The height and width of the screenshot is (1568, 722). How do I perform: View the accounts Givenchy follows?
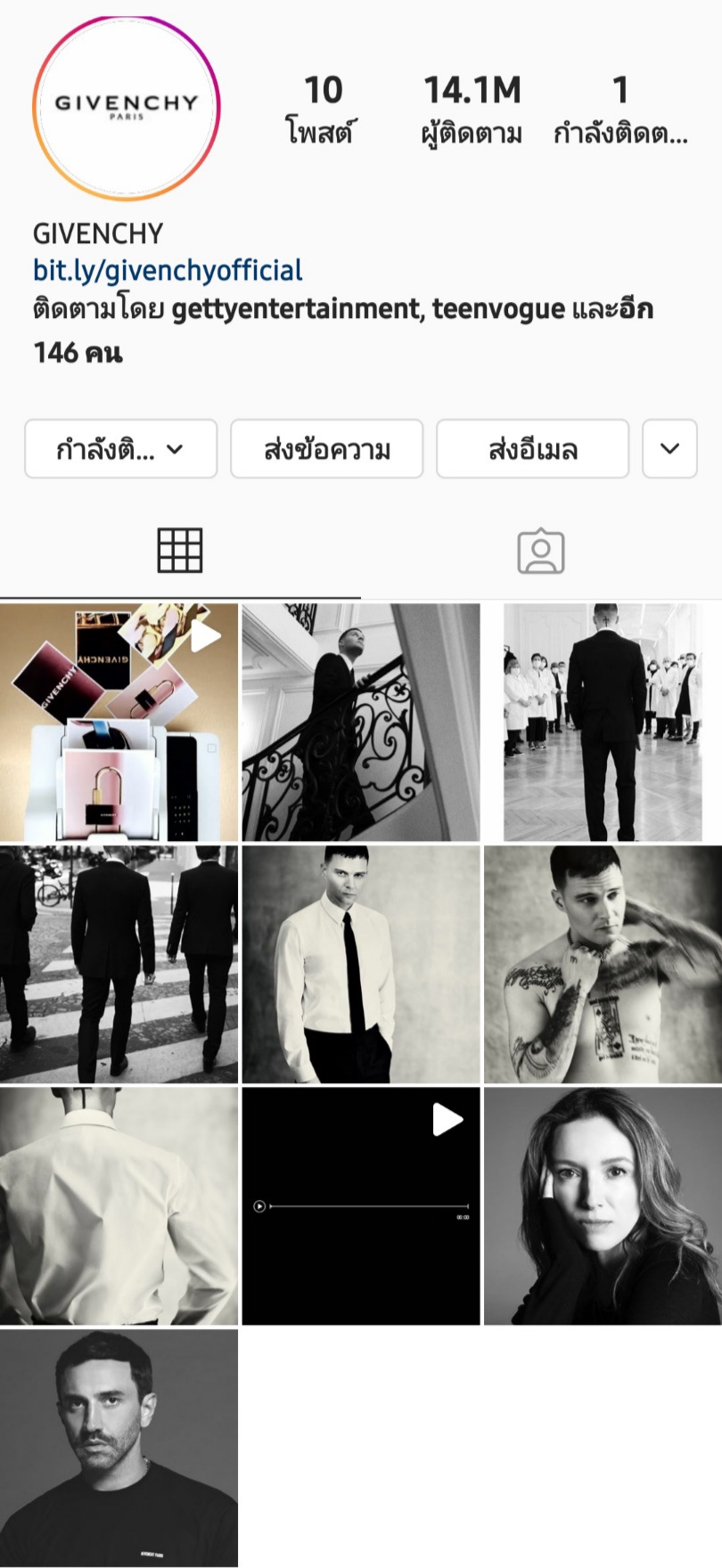pyautogui.click(x=620, y=110)
